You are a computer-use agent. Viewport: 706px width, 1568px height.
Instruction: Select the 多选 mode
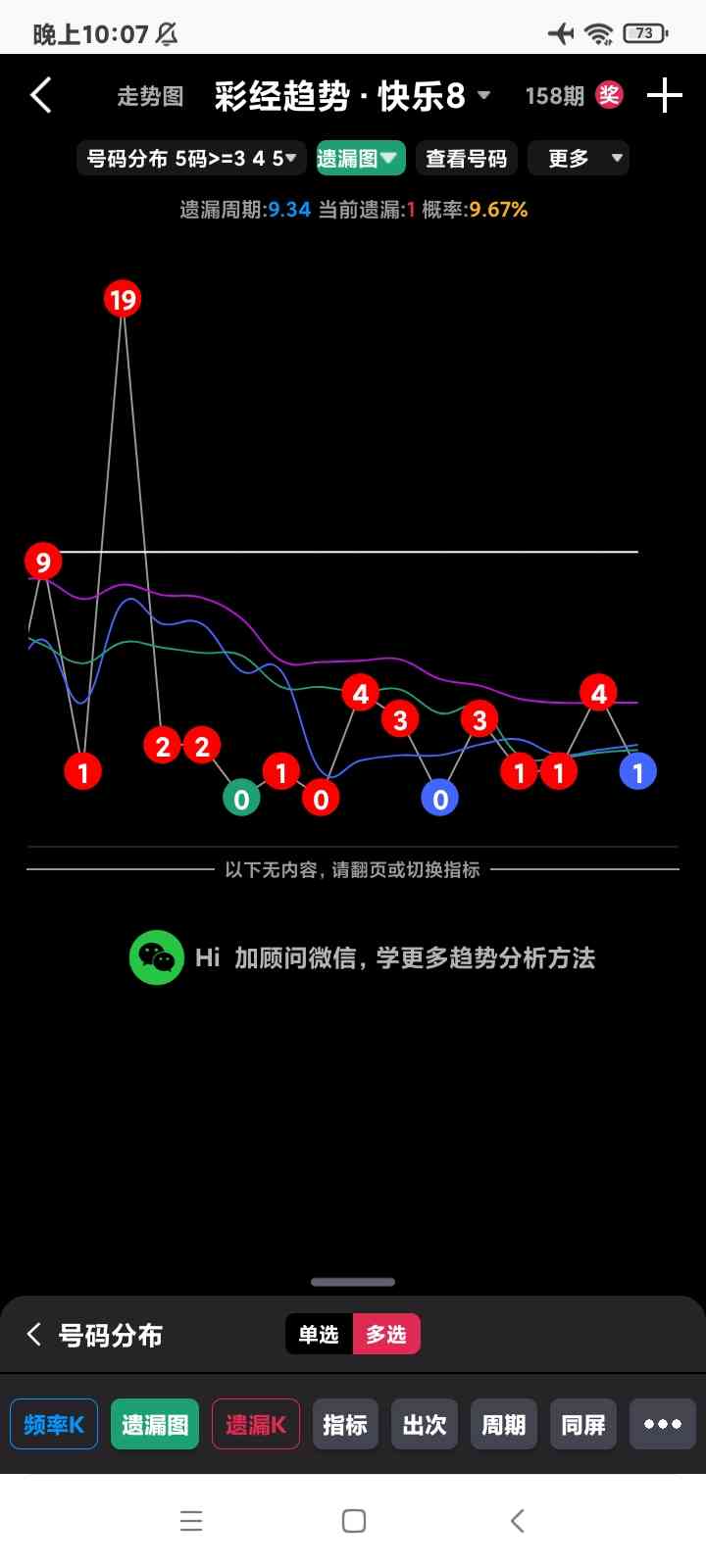(386, 1334)
